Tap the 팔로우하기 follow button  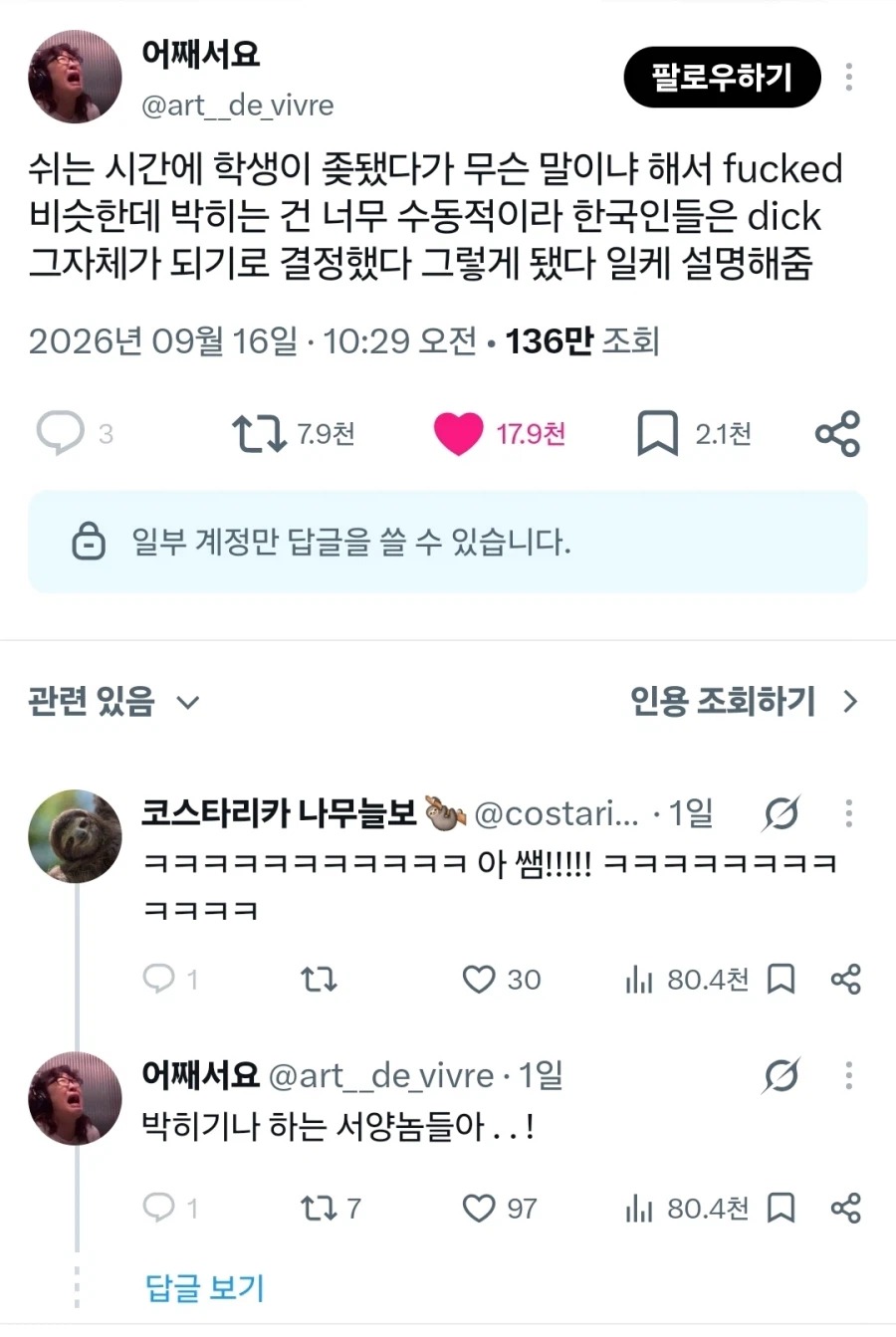(x=722, y=77)
